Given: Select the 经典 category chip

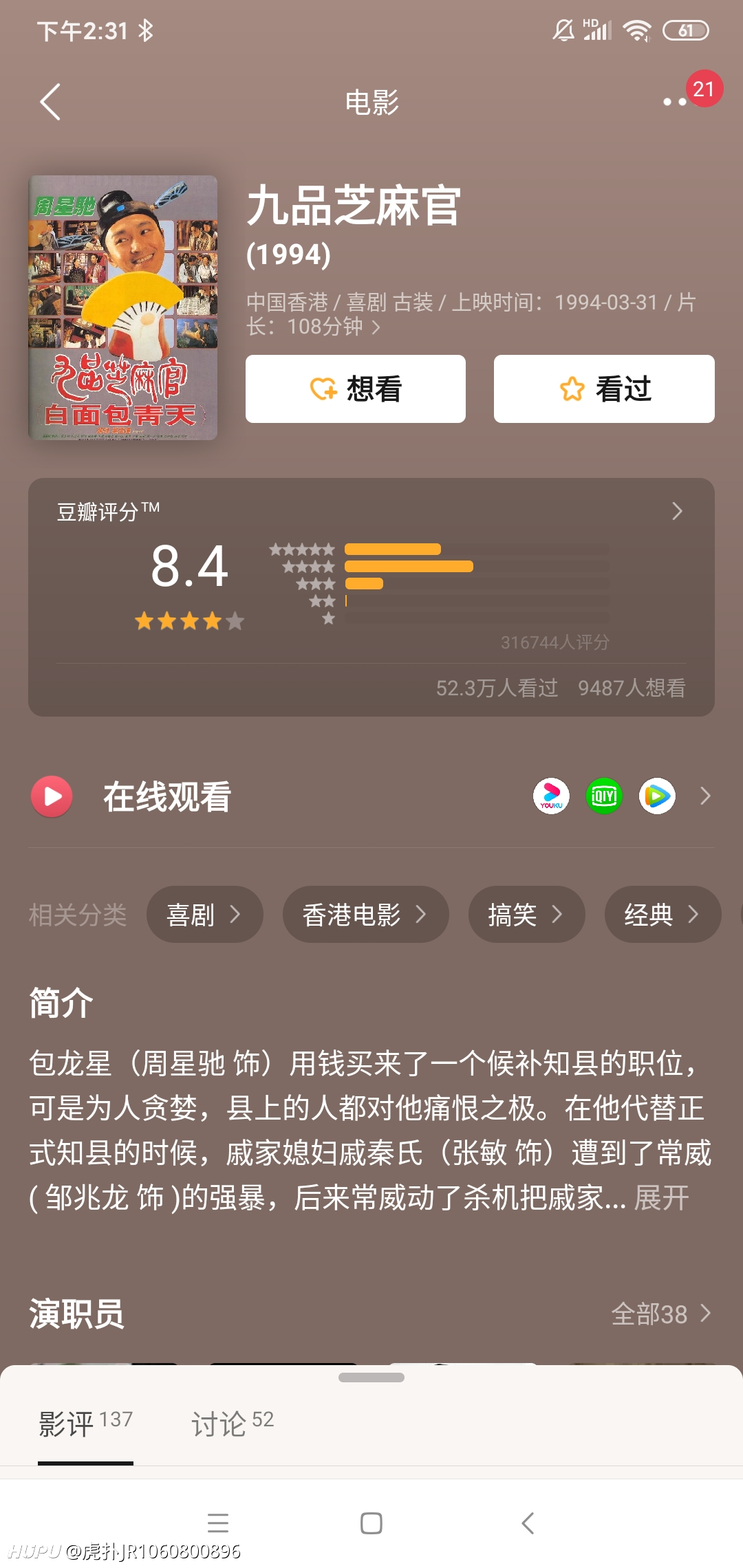Looking at the screenshot, I should click(663, 915).
